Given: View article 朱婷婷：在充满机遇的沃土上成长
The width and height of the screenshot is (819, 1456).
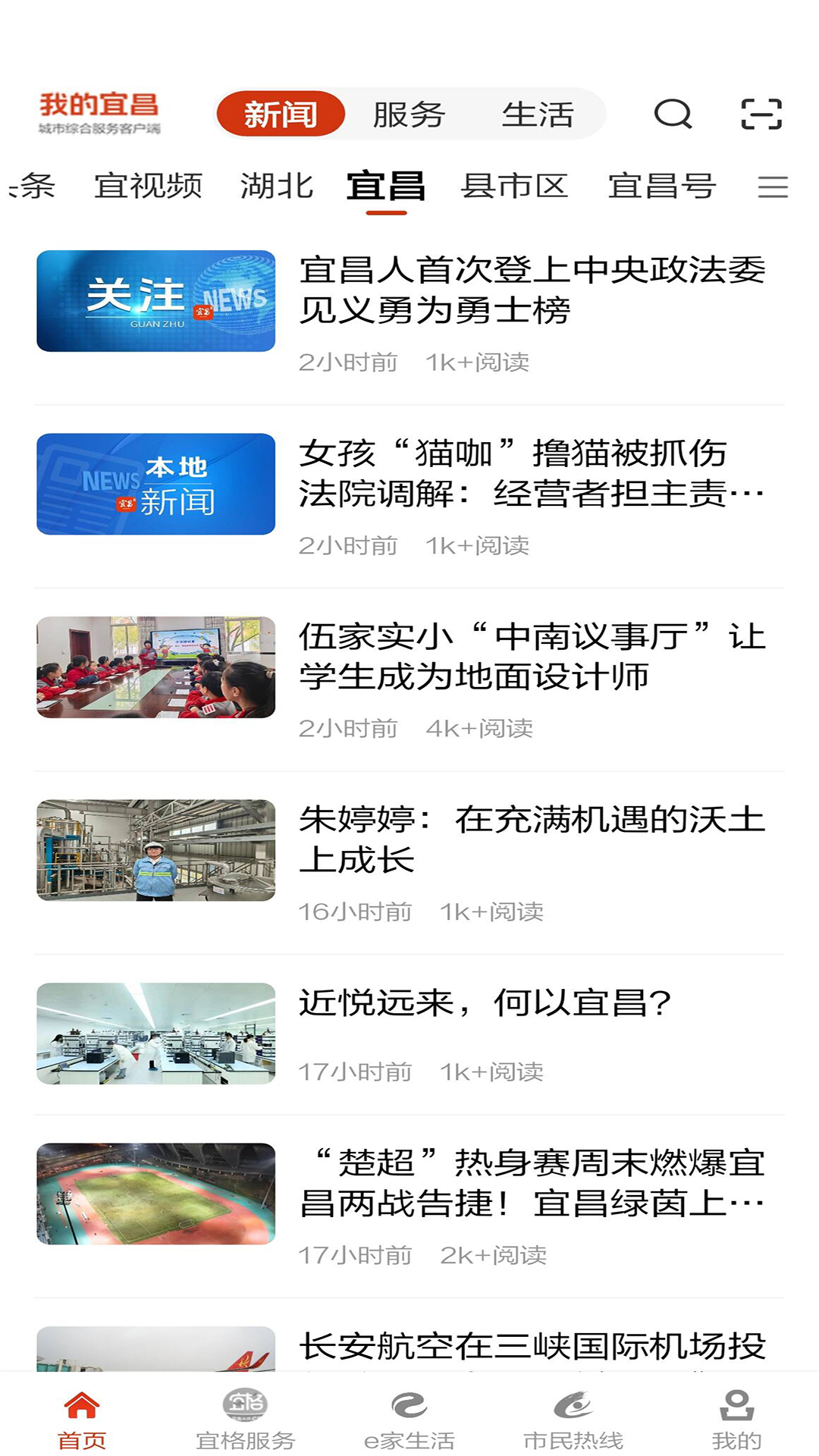Looking at the screenshot, I should click(x=531, y=840).
